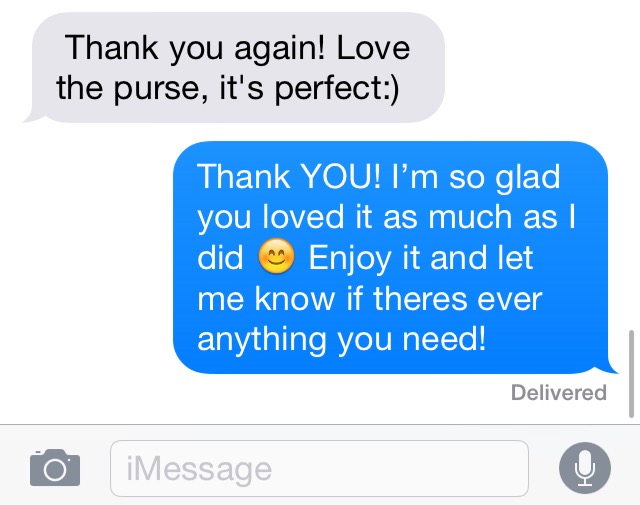Open the camera to attach a photo

tap(54, 467)
